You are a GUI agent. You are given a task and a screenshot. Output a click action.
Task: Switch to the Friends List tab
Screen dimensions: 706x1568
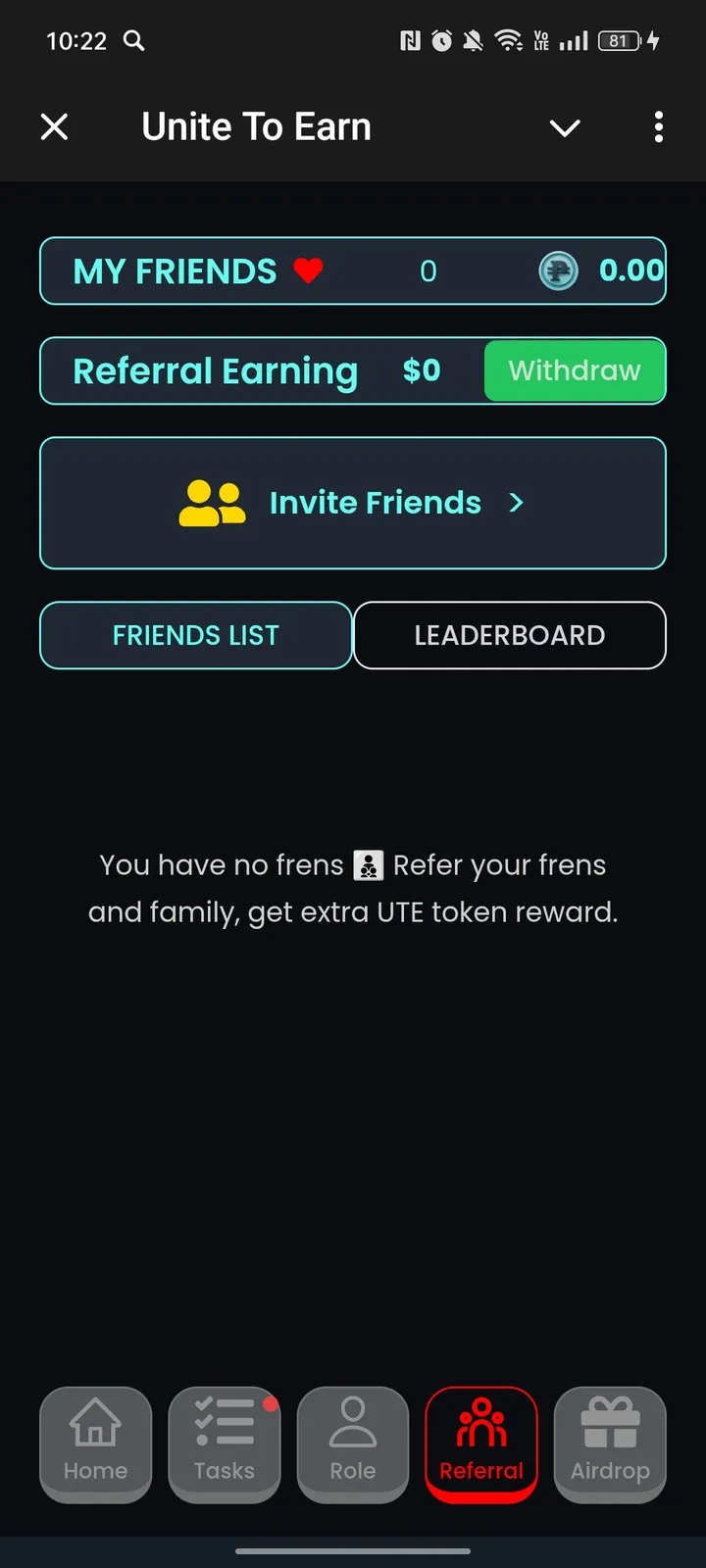pyautogui.click(x=196, y=635)
